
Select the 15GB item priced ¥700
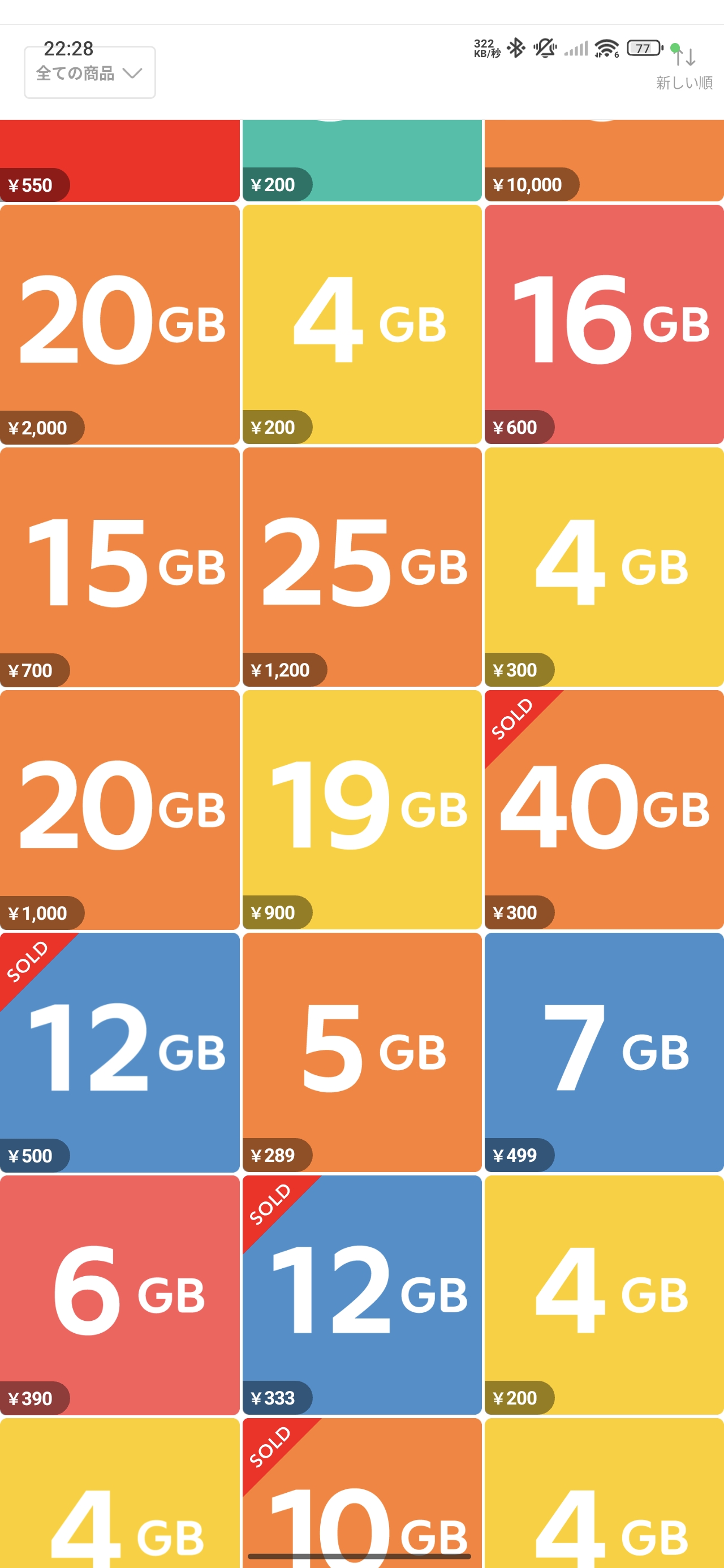click(119, 566)
